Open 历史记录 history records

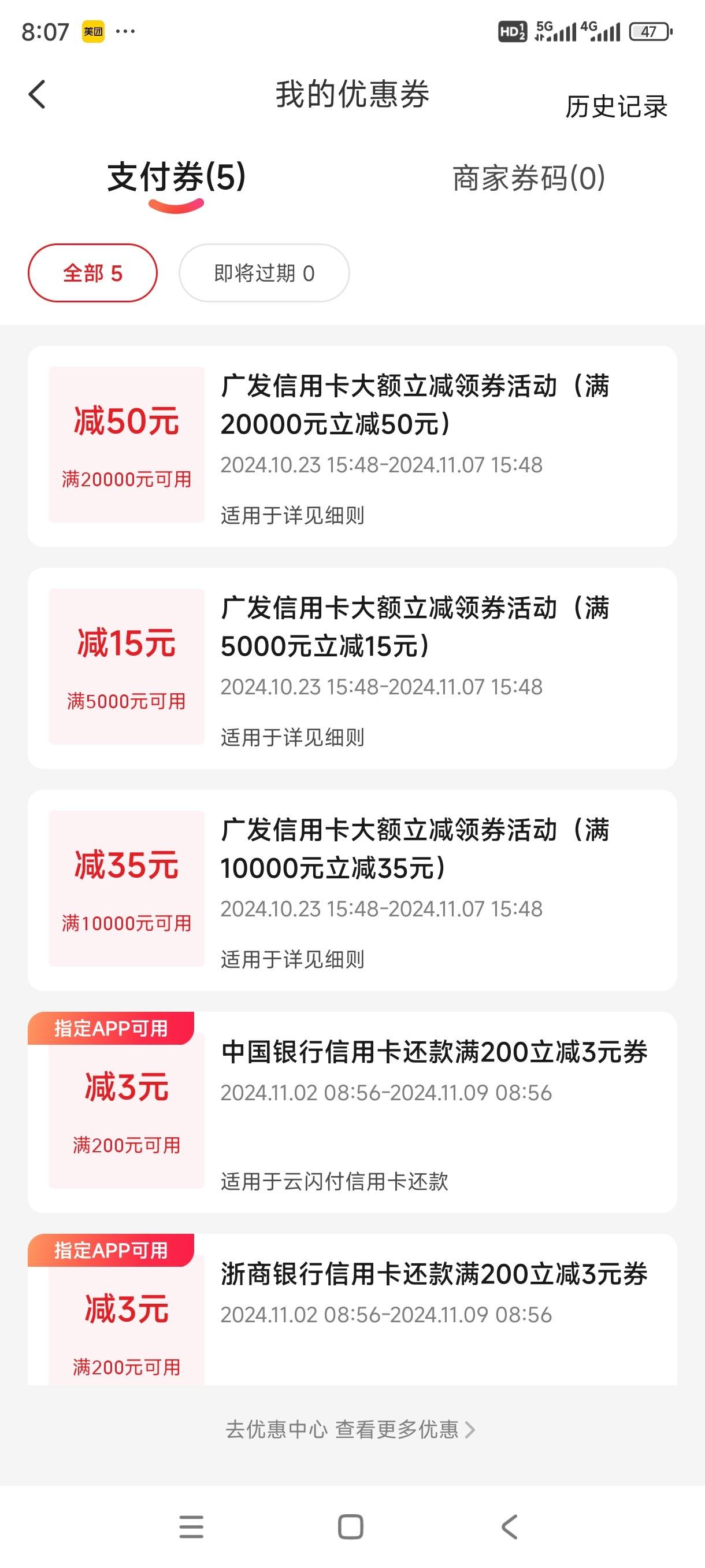pos(616,106)
